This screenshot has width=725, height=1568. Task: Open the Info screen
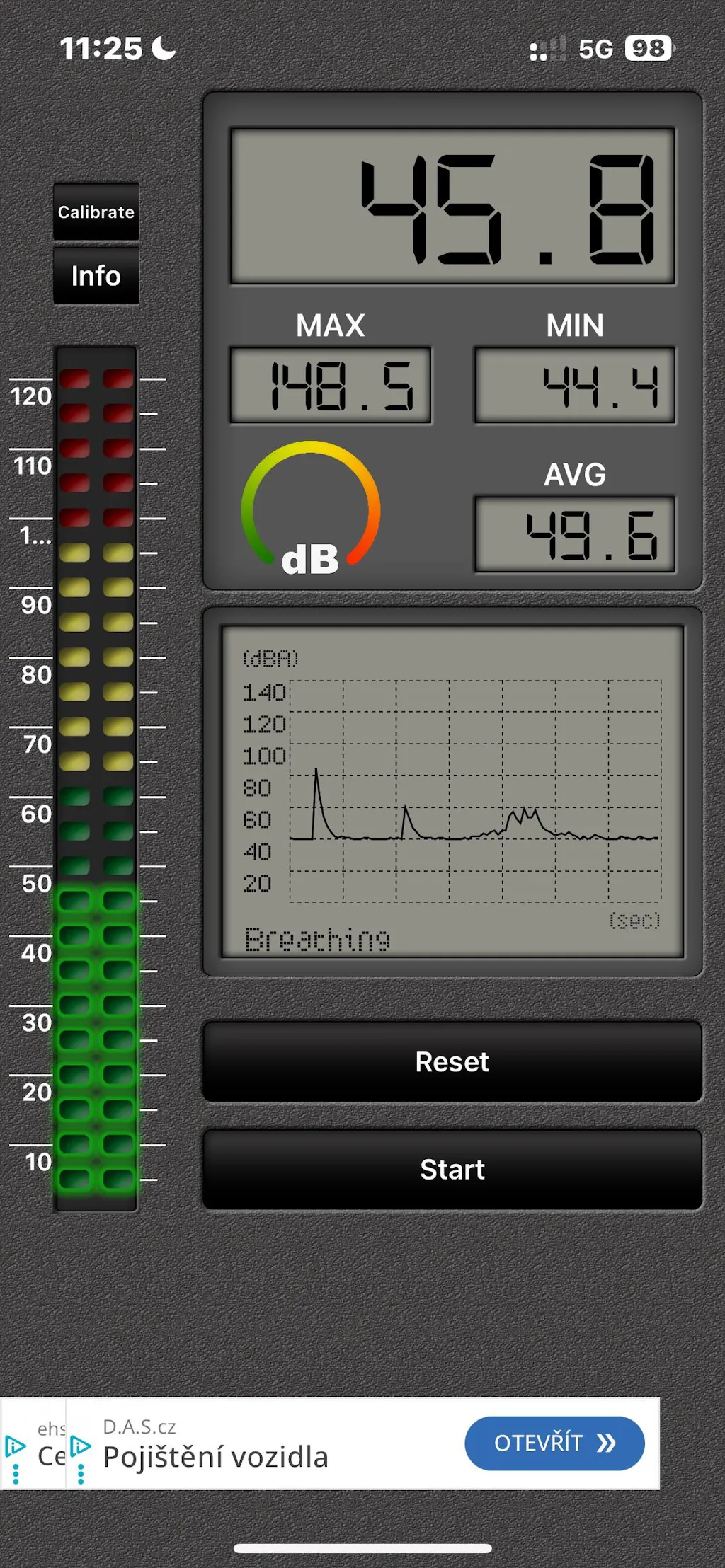[x=96, y=276]
